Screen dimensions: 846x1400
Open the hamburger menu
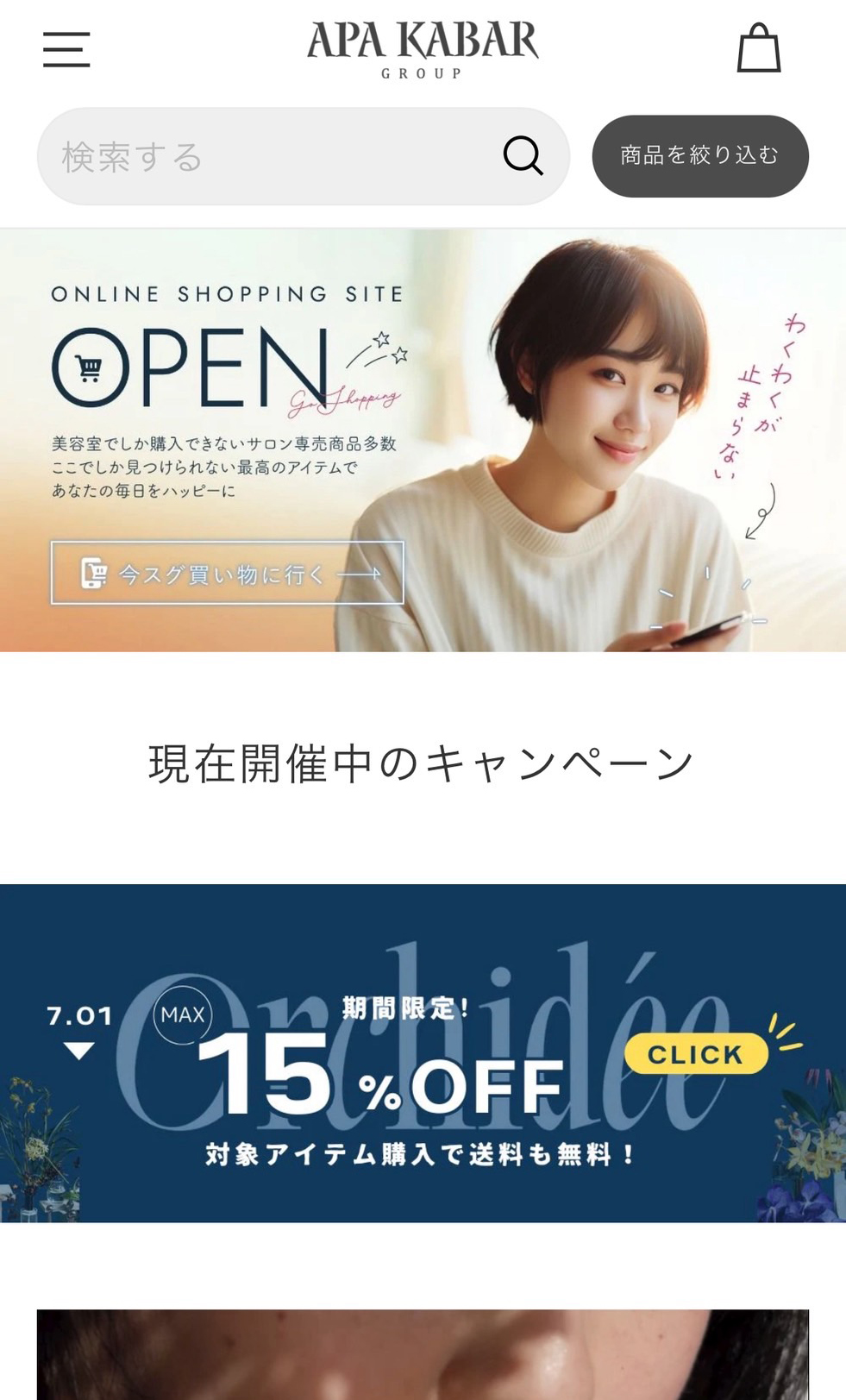tap(66, 49)
